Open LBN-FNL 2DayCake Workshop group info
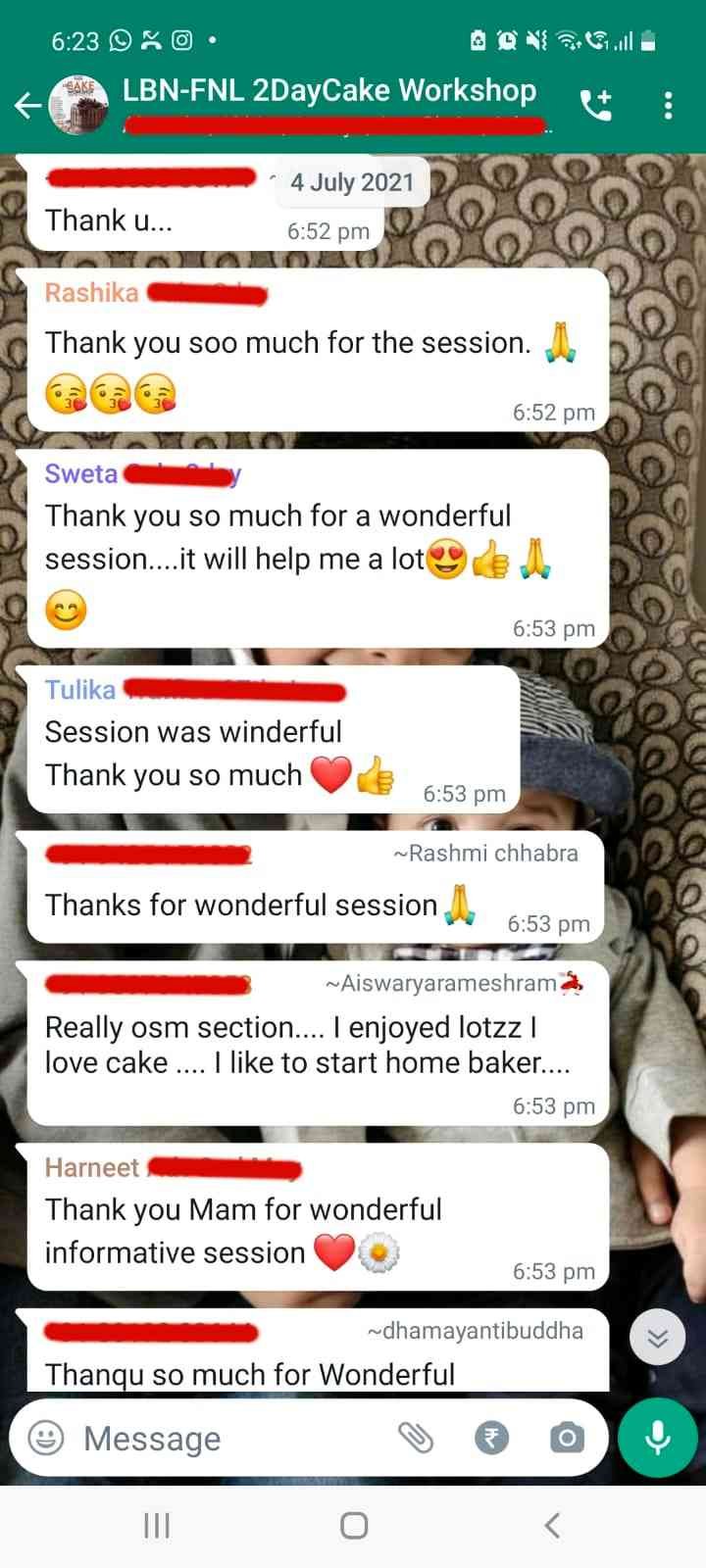 328,92
